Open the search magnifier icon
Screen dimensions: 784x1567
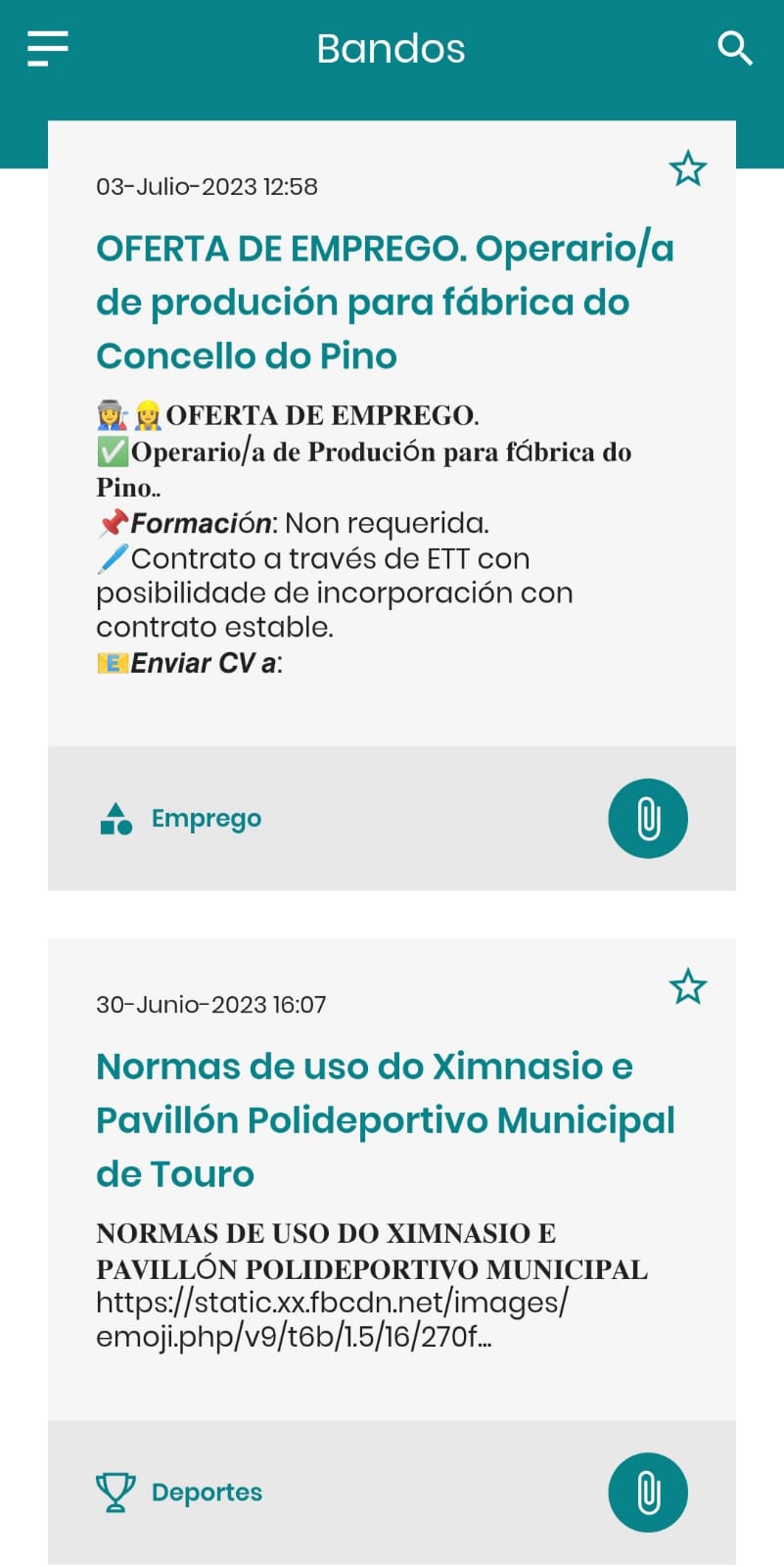(735, 48)
